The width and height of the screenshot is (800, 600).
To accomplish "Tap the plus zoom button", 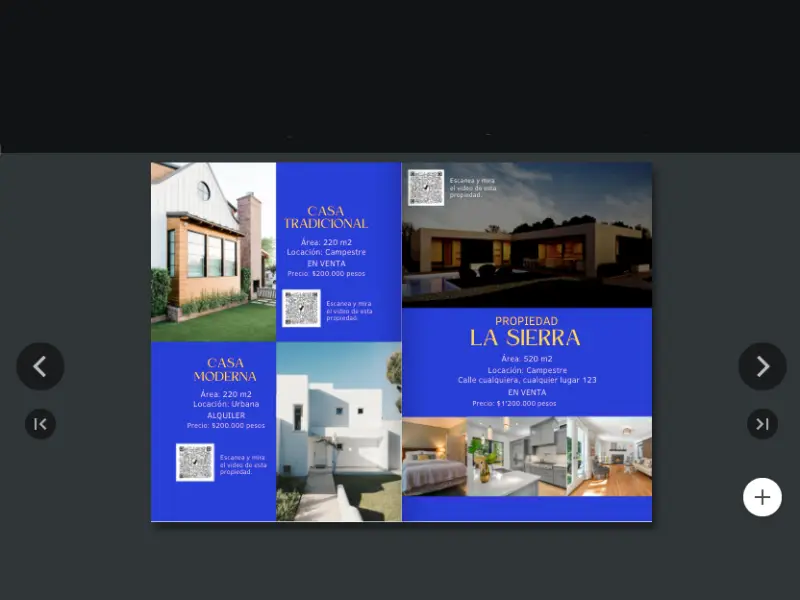I will click(x=762, y=497).
